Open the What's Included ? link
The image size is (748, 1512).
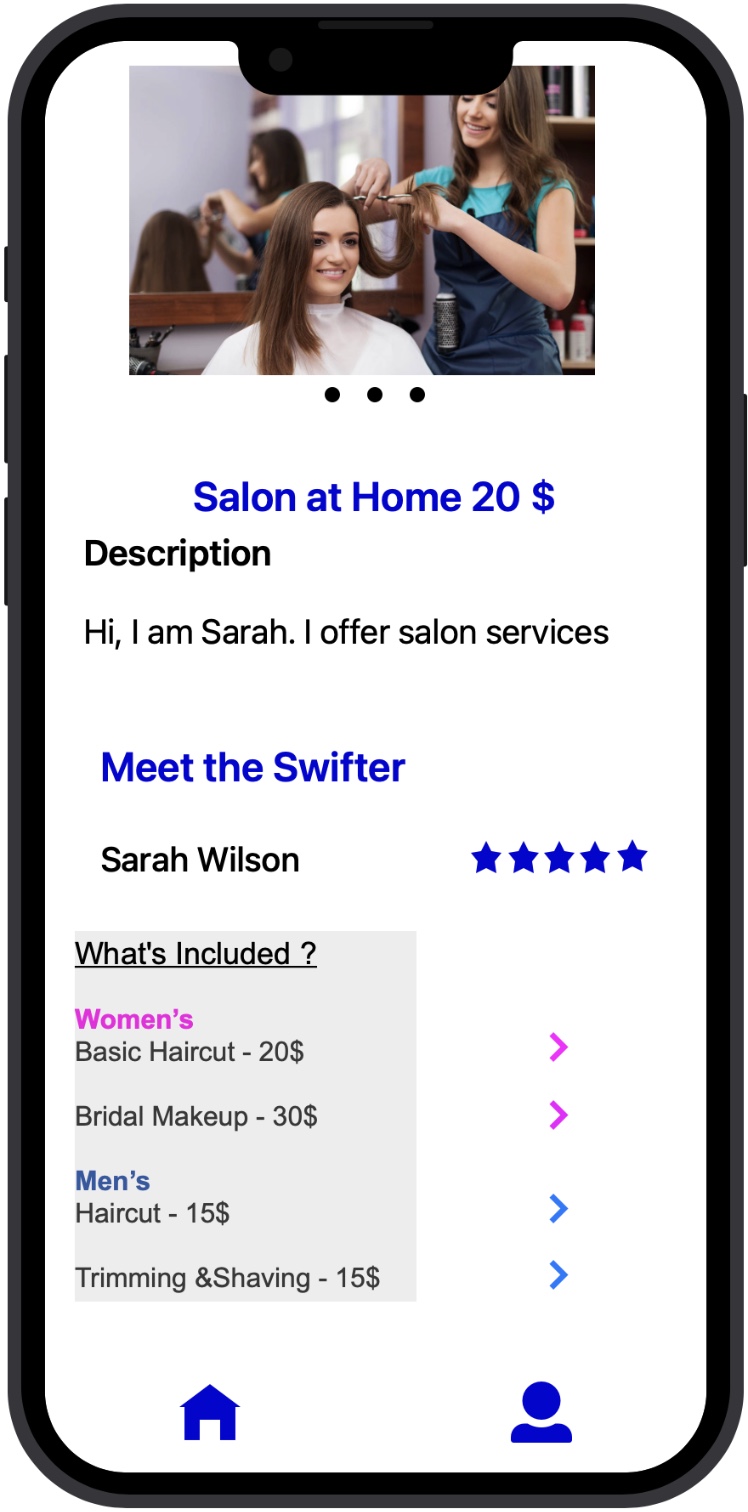(196, 954)
